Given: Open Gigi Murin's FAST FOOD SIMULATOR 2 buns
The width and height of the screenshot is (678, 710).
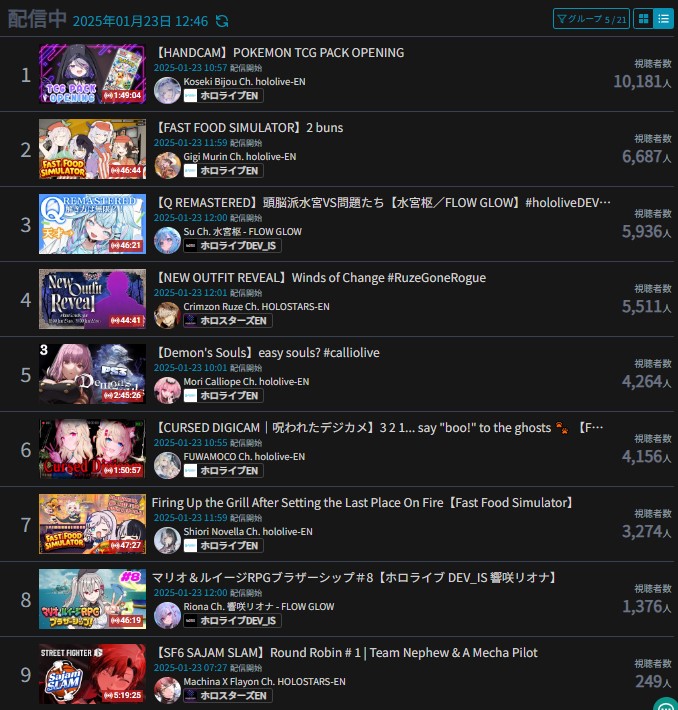Looking at the screenshot, I should (249, 127).
